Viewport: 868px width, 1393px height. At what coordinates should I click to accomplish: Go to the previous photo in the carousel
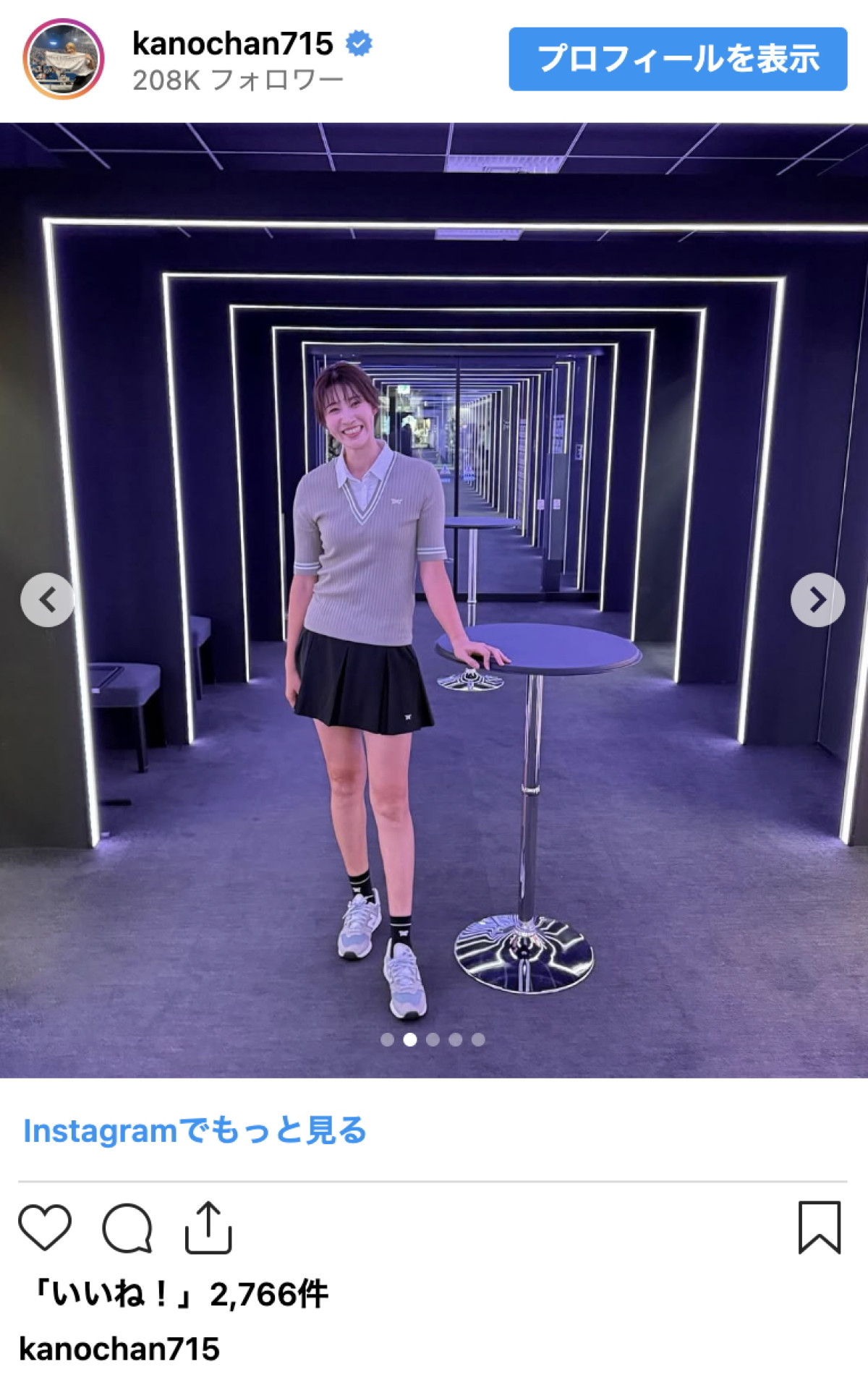(47, 600)
